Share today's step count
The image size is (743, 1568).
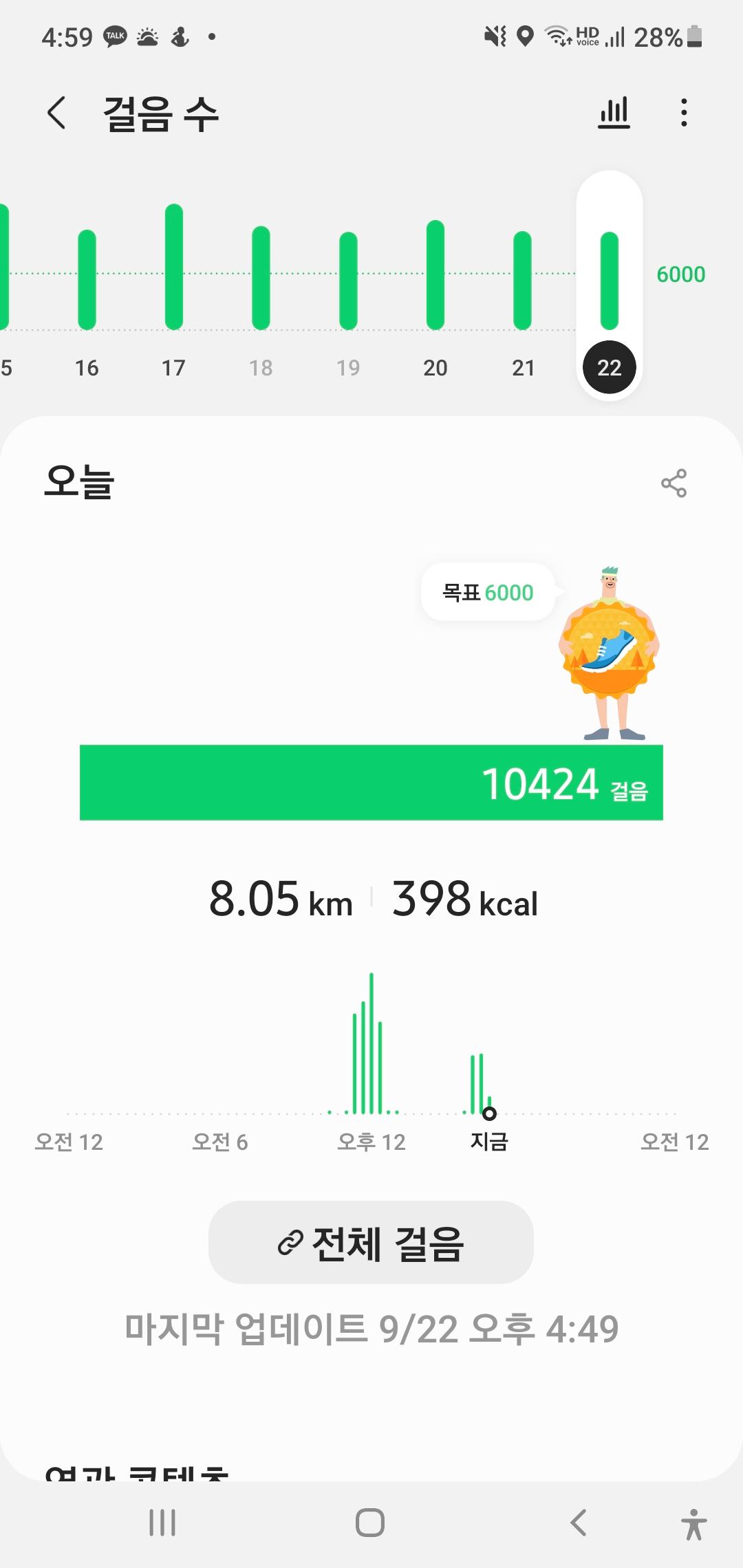point(674,483)
